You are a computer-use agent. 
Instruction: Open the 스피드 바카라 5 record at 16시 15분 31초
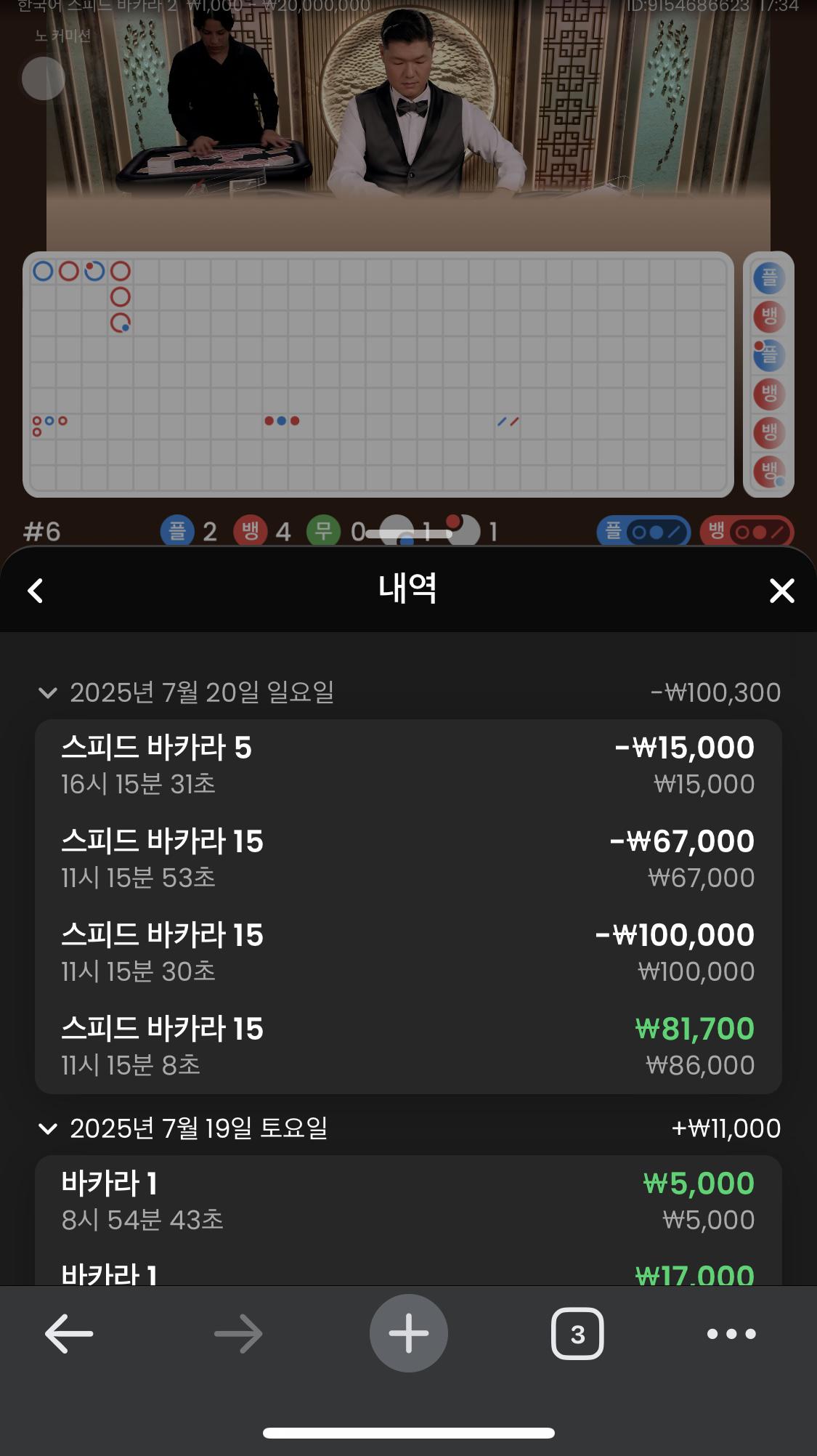click(407, 765)
